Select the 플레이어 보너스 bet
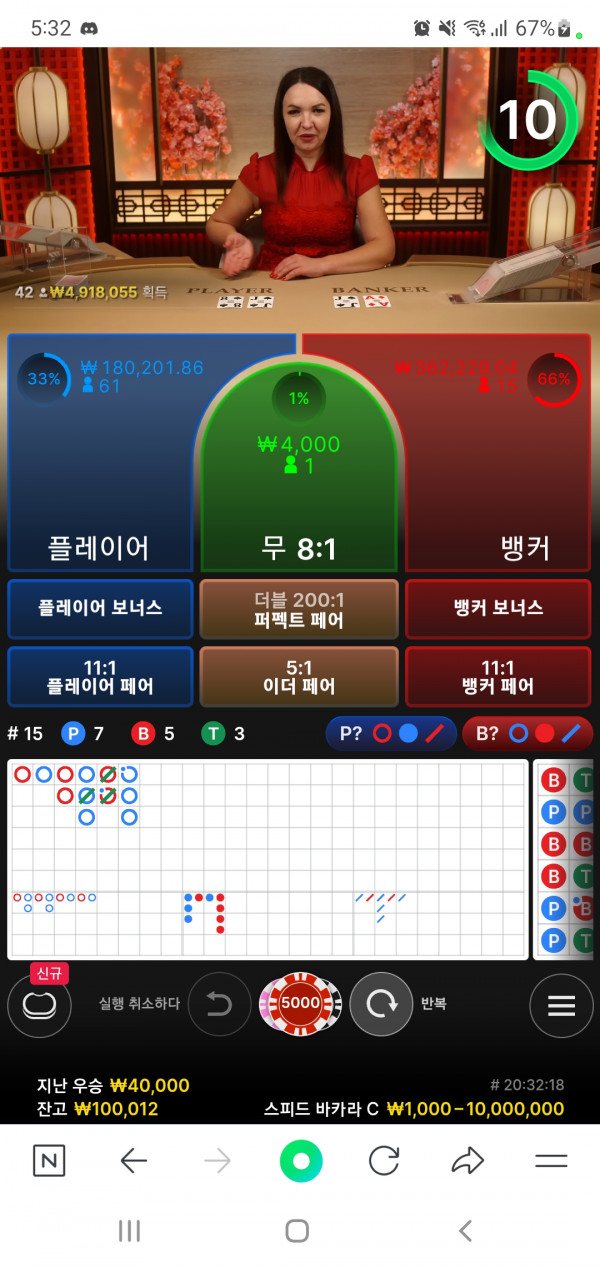The width and height of the screenshot is (600, 1267). [x=100, y=608]
